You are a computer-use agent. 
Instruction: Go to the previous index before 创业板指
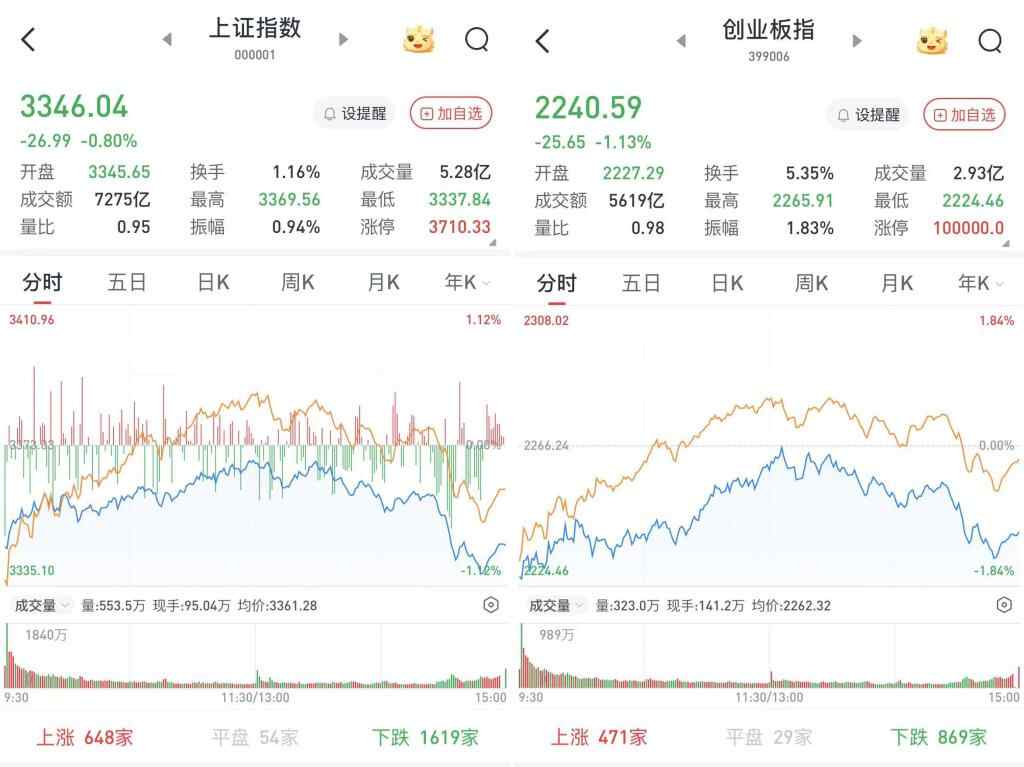click(681, 41)
